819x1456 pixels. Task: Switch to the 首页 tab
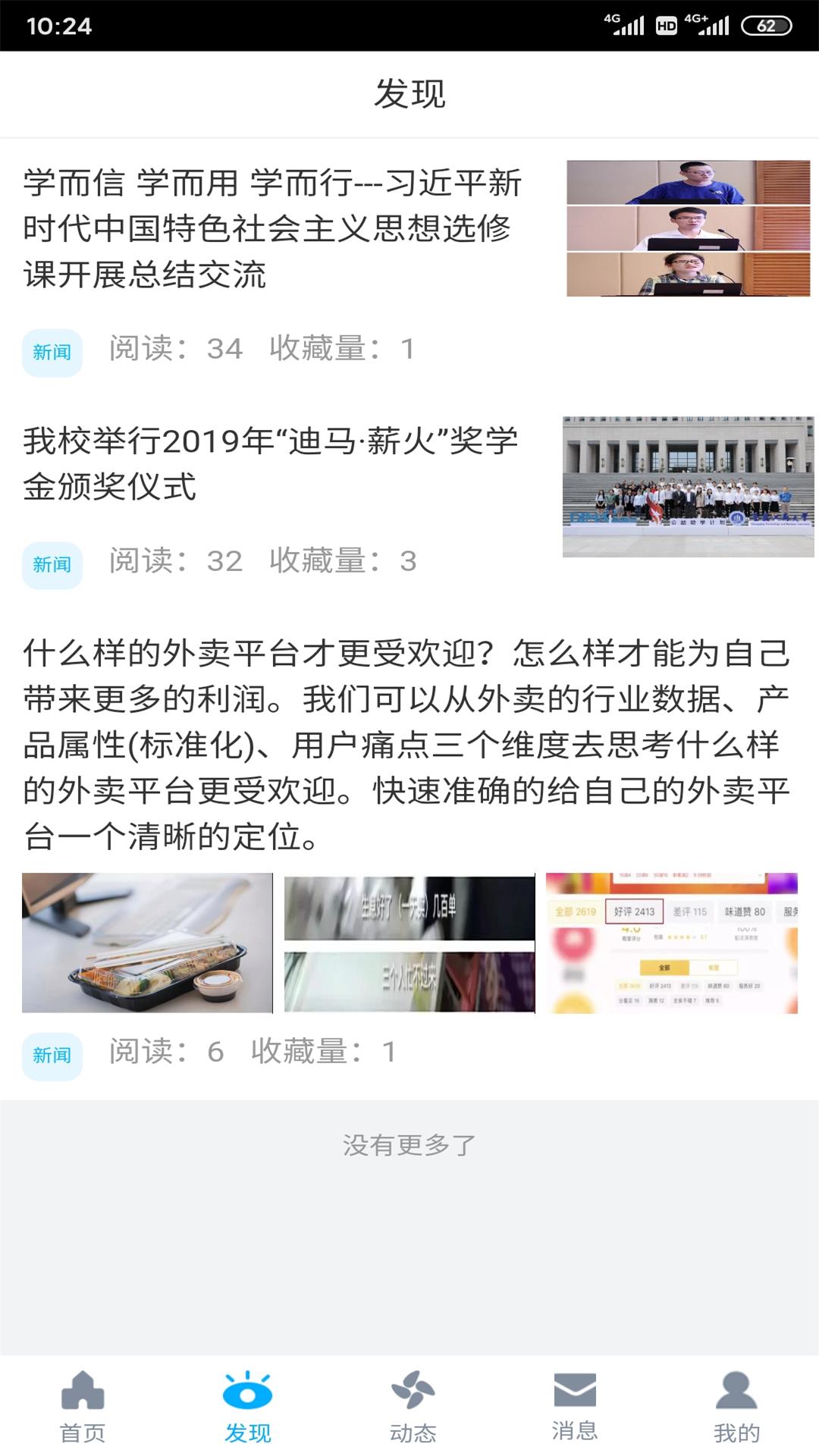tap(83, 1406)
